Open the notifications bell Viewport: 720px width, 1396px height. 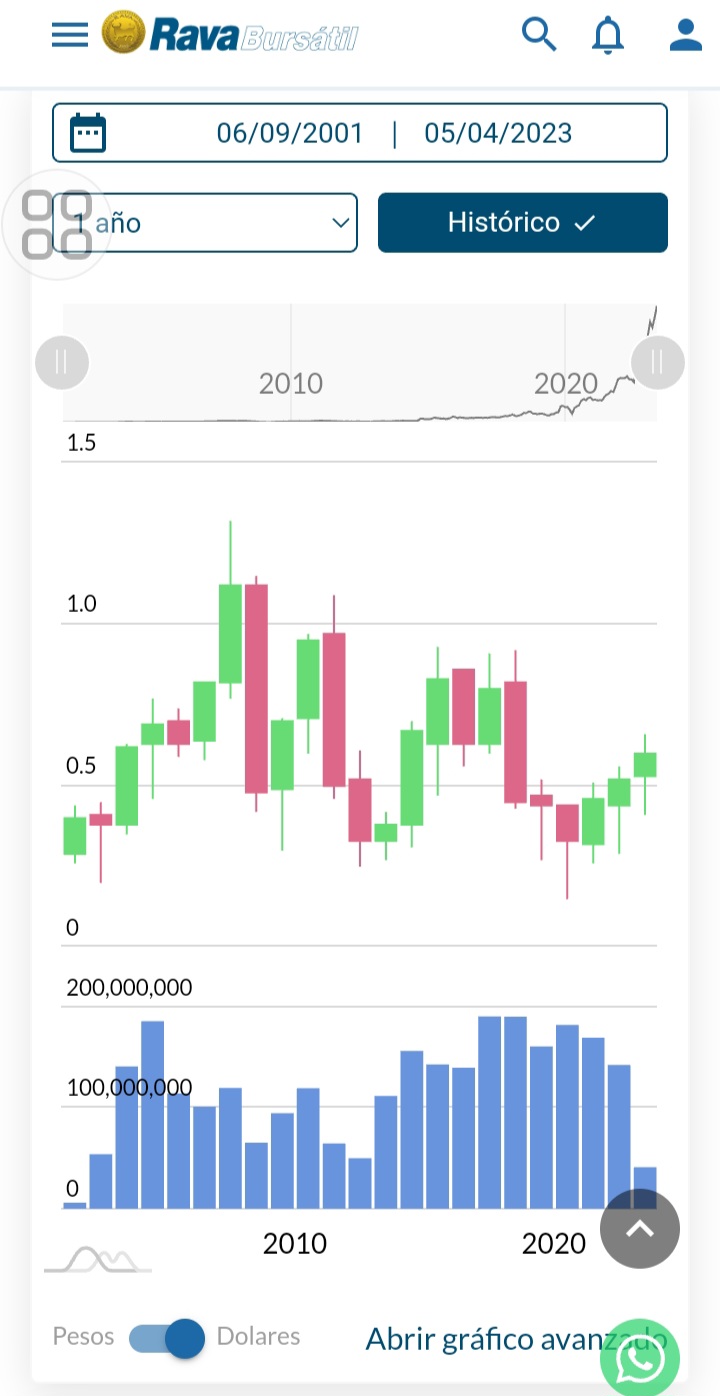(x=607, y=35)
